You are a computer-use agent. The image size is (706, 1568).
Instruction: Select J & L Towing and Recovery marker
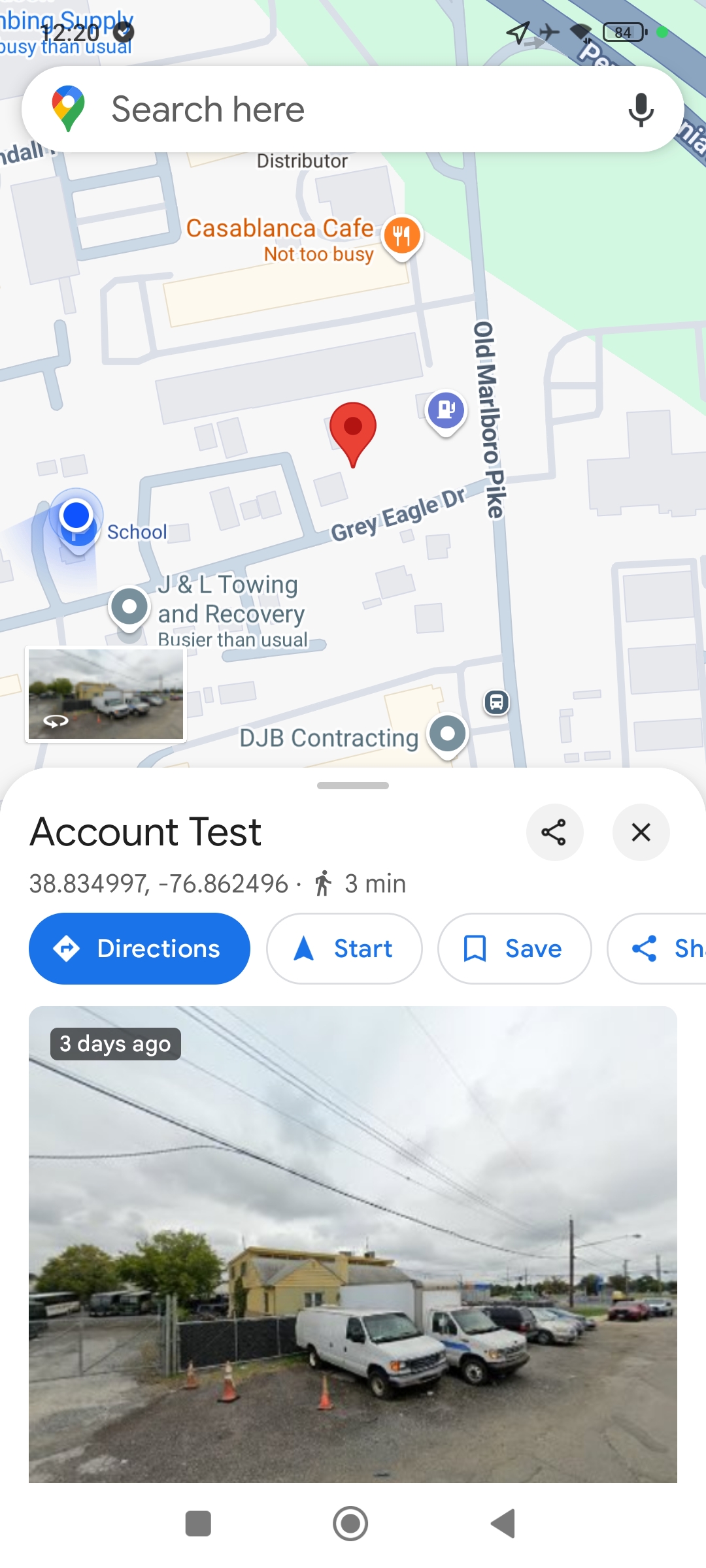(129, 609)
